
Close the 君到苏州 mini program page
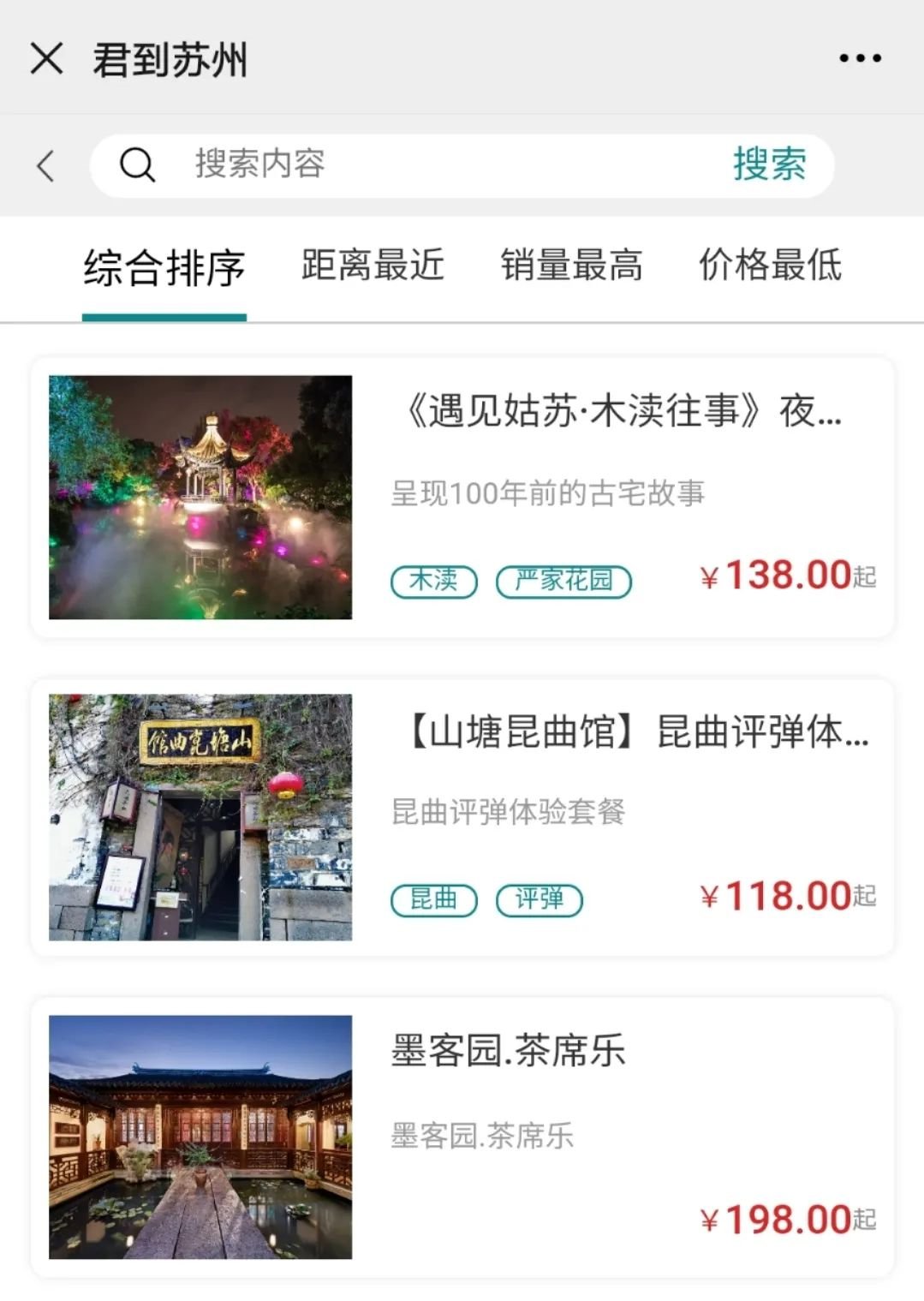point(46,59)
